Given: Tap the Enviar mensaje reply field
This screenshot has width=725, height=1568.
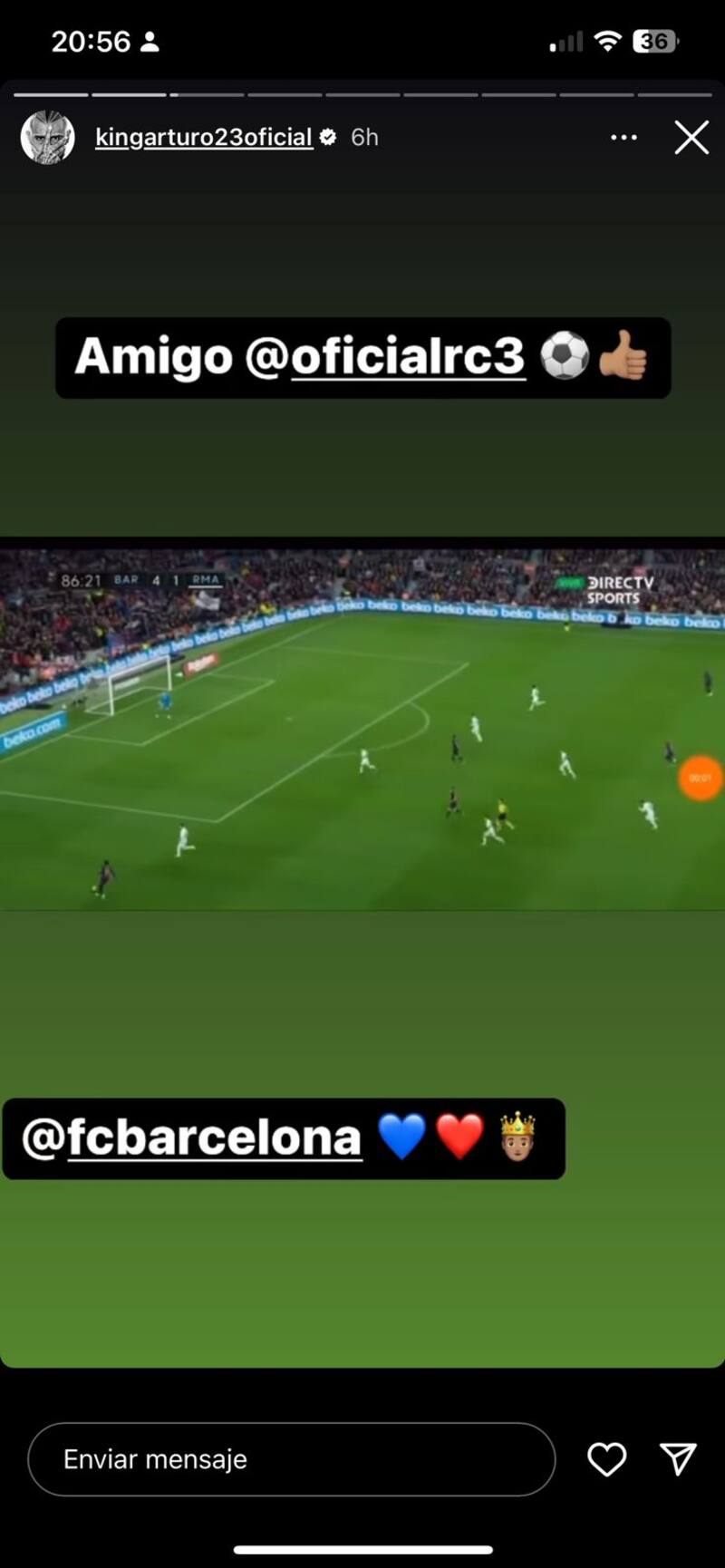Looking at the screenshot, I should pos(291,1459).
